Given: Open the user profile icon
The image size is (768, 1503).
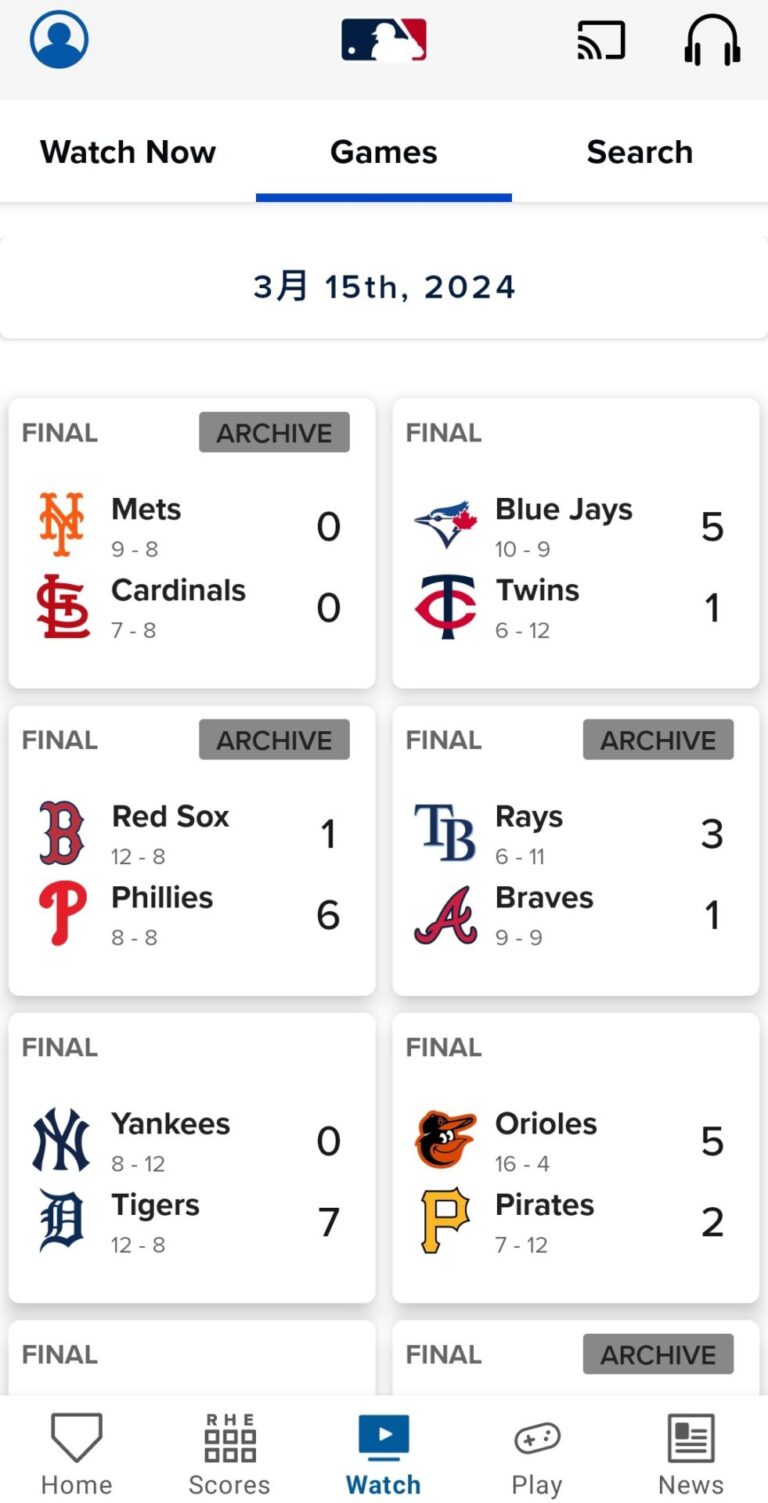Looking at the screenshot, I should (x=58, y=40).
